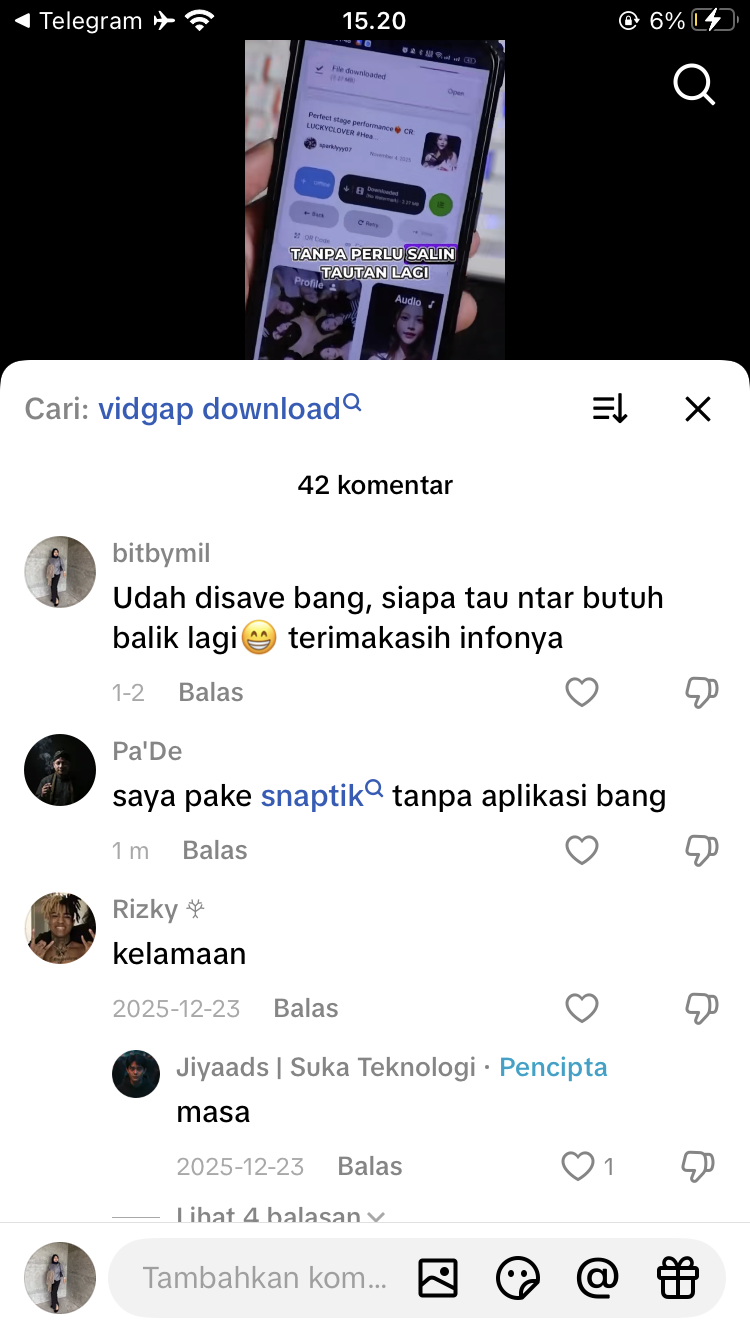Reply to bitbymil's comment

(211, 692)
